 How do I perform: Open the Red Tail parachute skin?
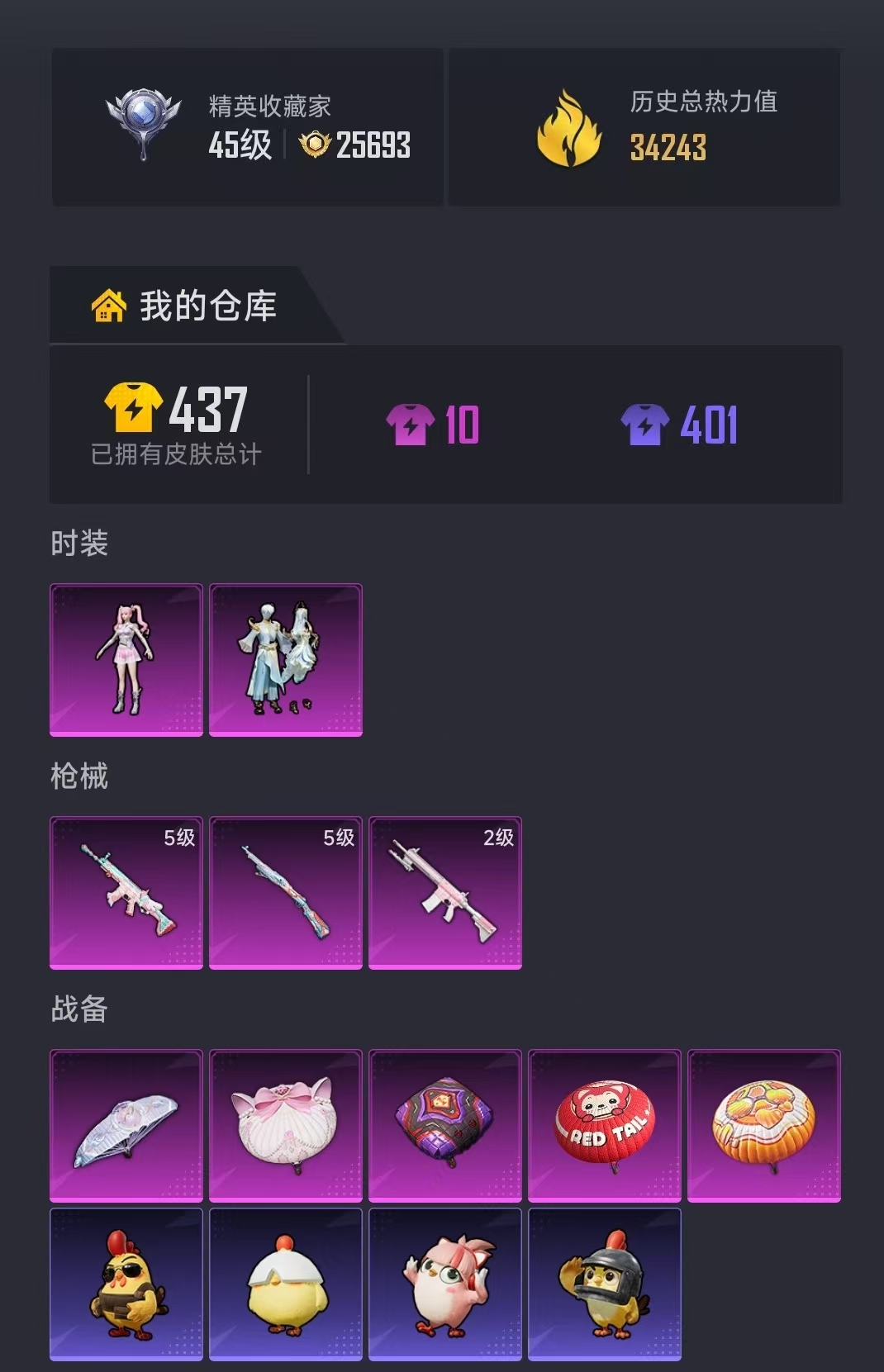coord(604,1125)
